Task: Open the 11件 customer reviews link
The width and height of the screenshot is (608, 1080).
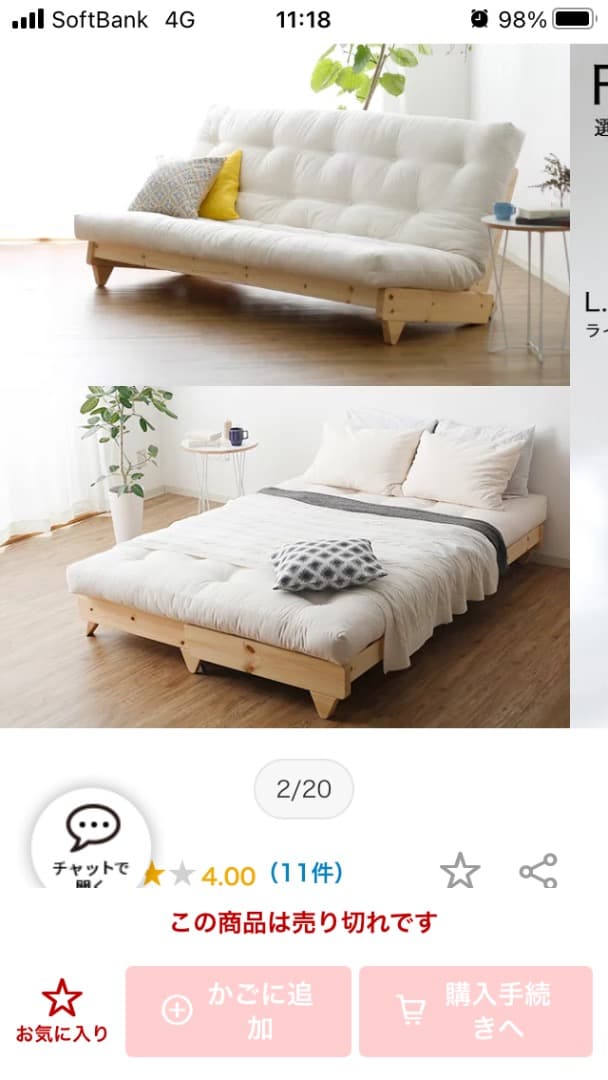Action: coord(305,874)
